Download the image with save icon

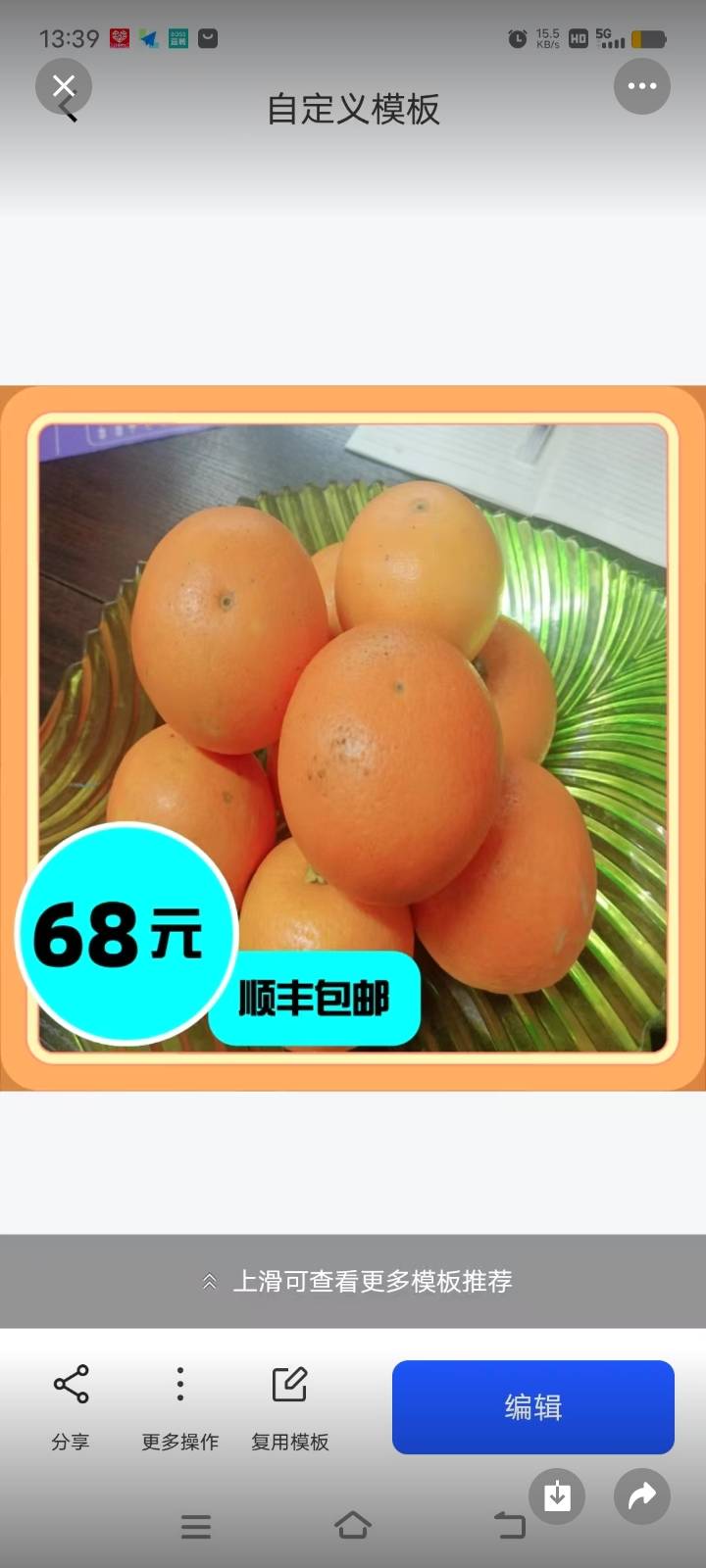[557, 1495]
